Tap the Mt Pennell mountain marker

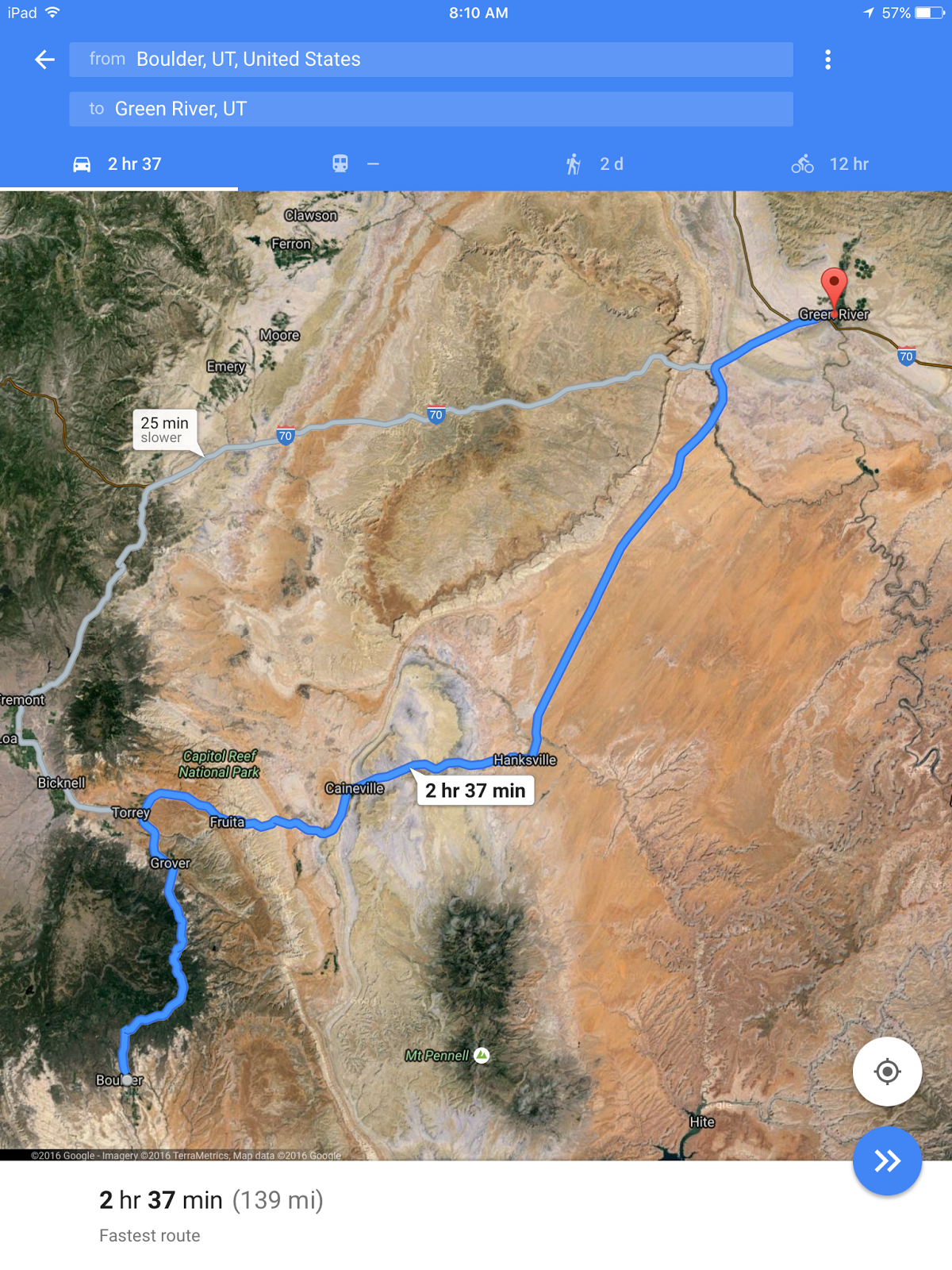[482, 1055]
